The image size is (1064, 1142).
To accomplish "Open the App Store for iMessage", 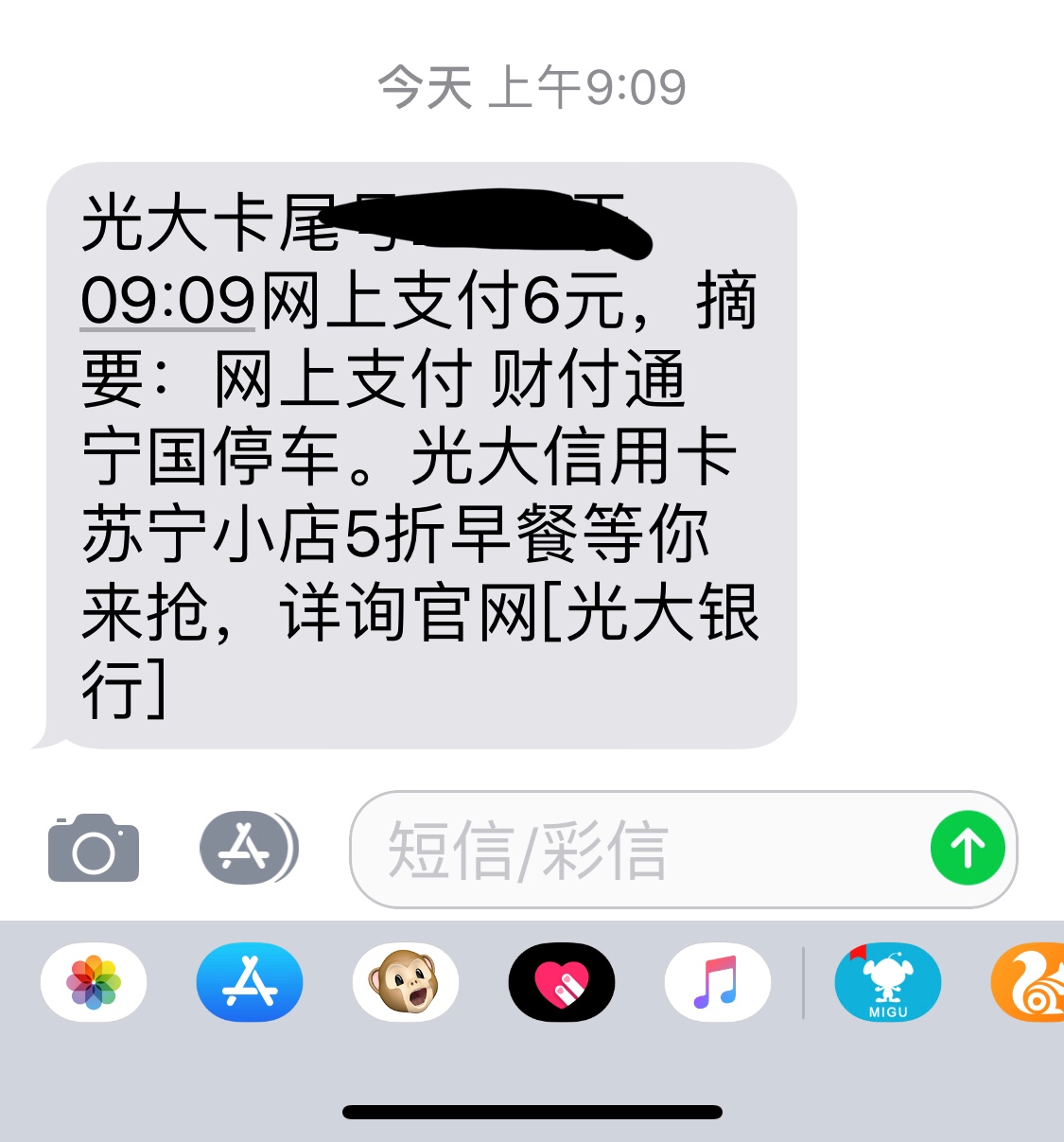I will click(250, 983).
